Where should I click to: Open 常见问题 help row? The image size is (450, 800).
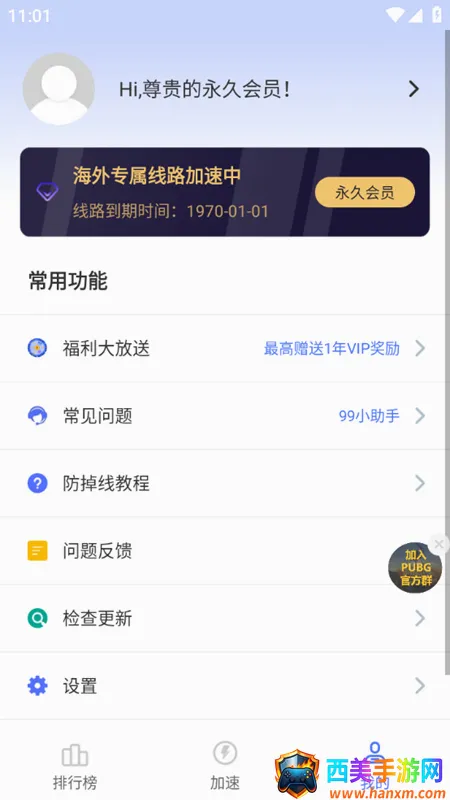click(x=225, y=416)
